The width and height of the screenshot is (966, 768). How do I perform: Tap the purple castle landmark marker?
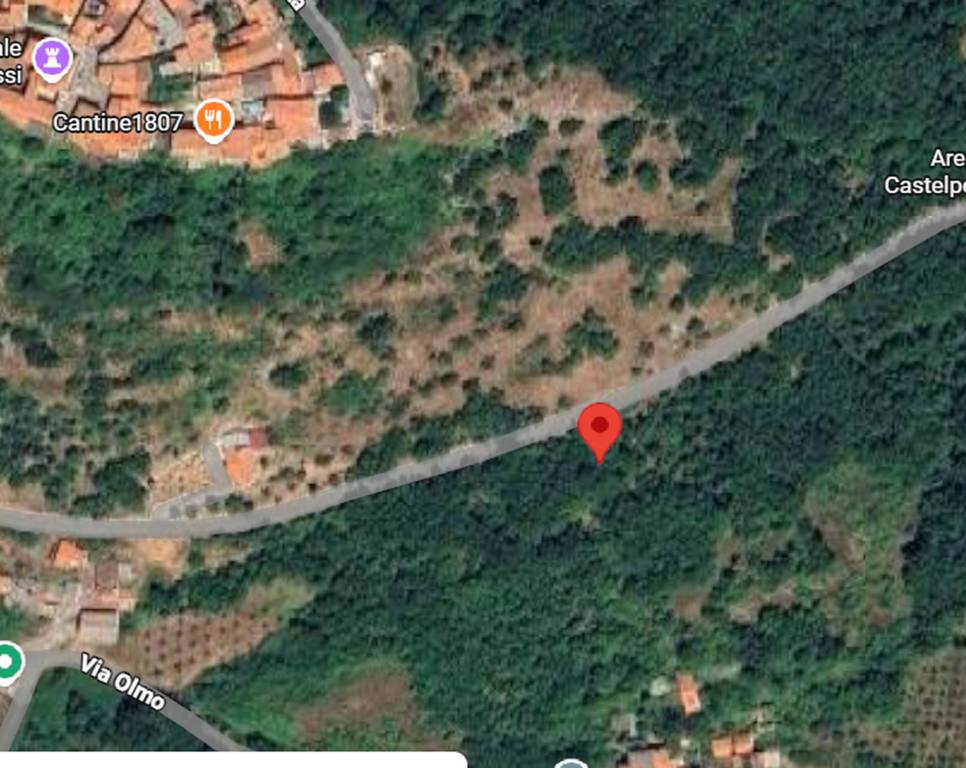pos(51,57)
